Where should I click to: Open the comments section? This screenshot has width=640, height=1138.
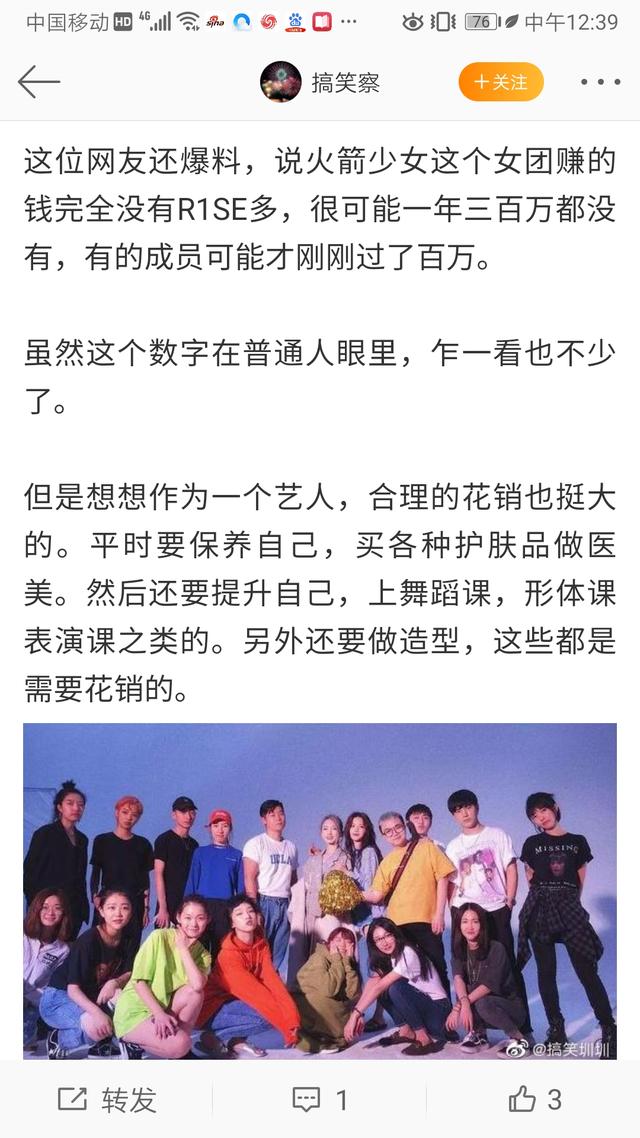(320, 1100)
